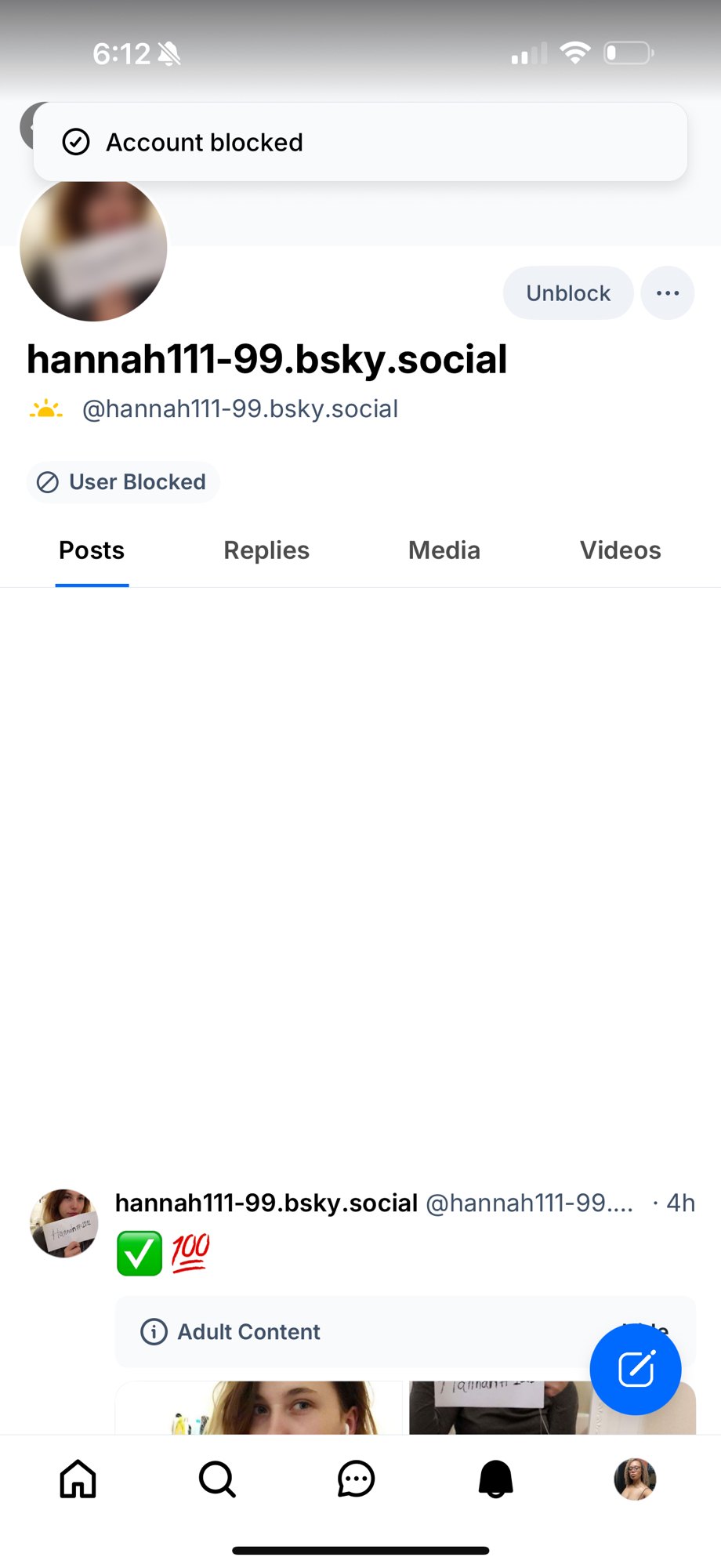The height and width of the screenshot is (1568, 721).
Task: Select the Posts tab
Action: click(92, 550)
